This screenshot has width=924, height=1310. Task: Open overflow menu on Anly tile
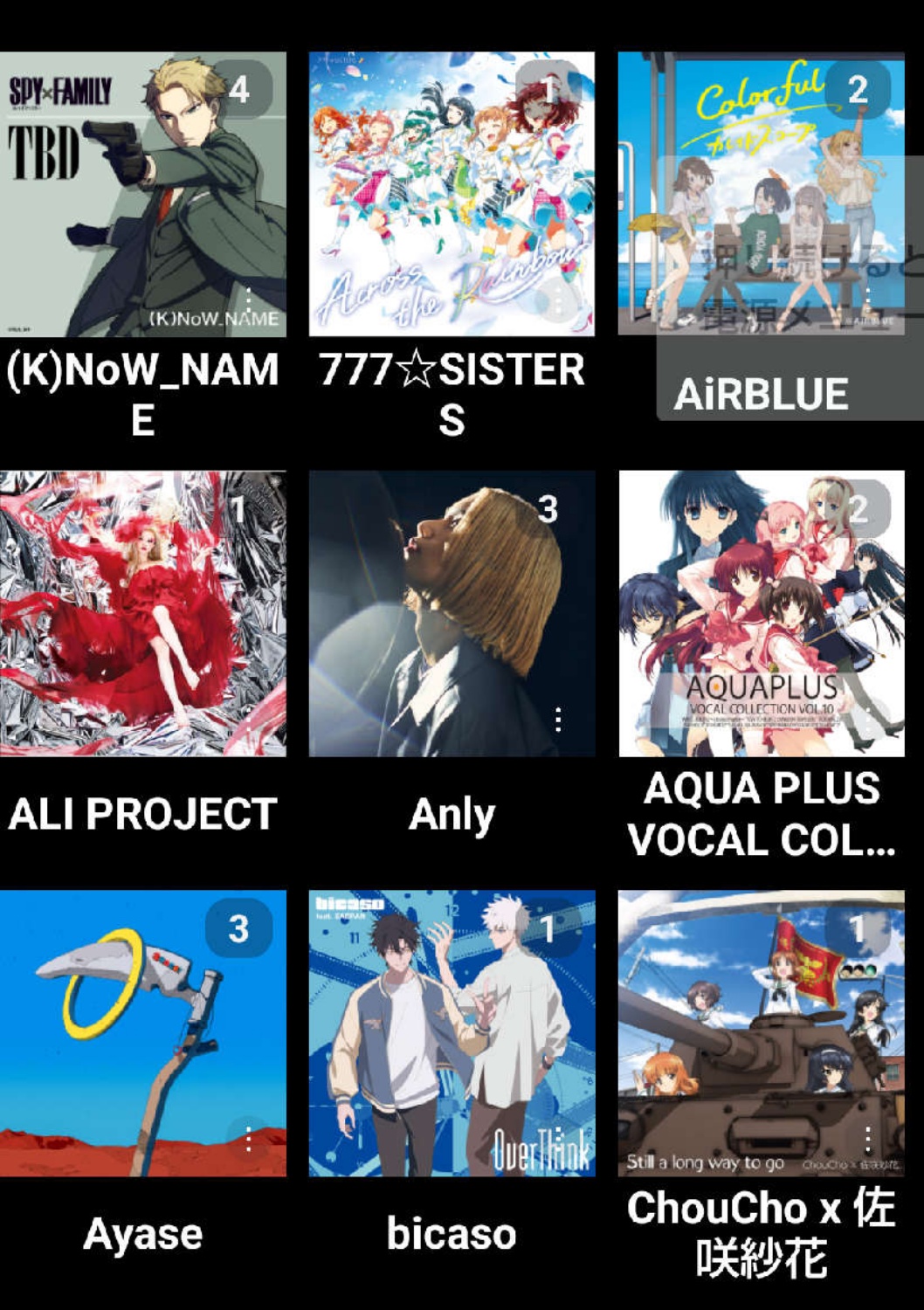(x=558, y=720)
